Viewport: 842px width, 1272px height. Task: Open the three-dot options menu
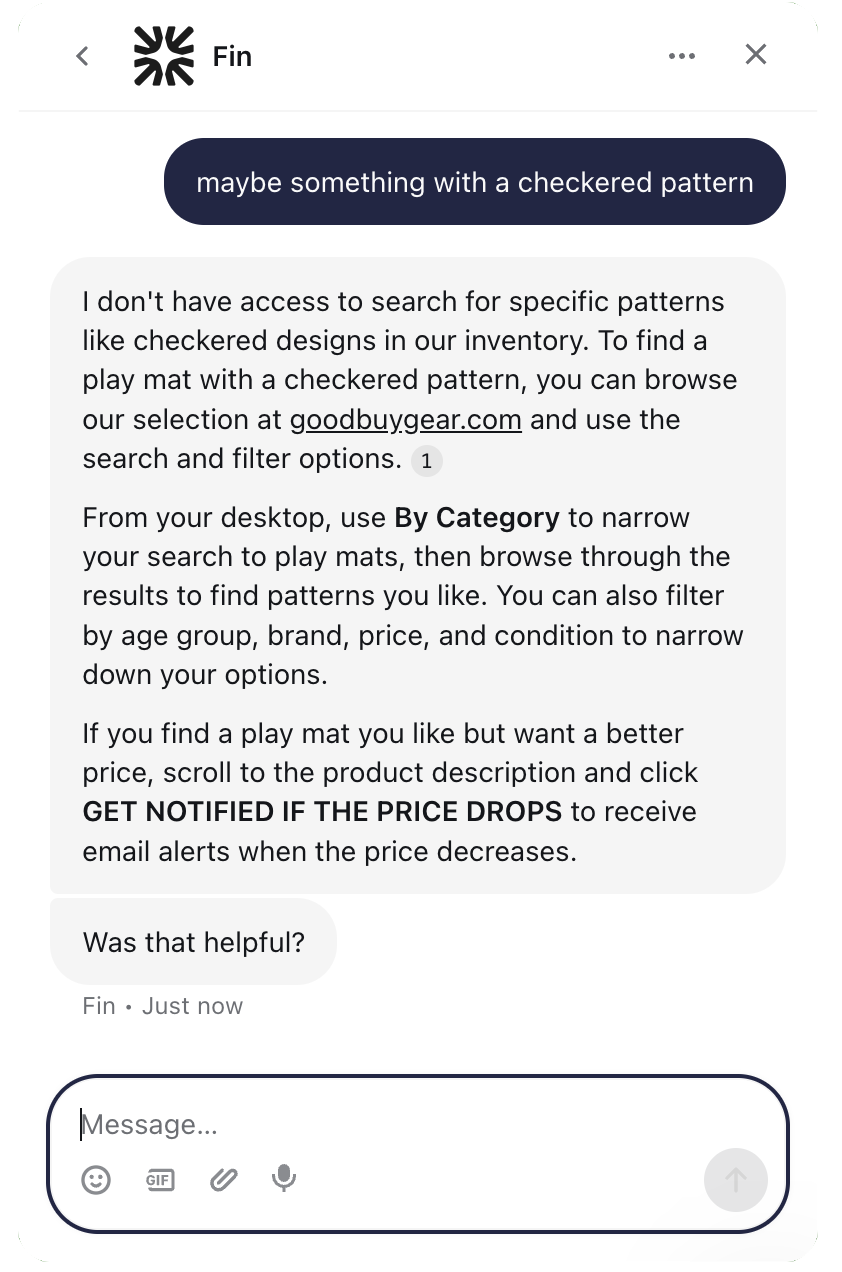tap(682, 56)
